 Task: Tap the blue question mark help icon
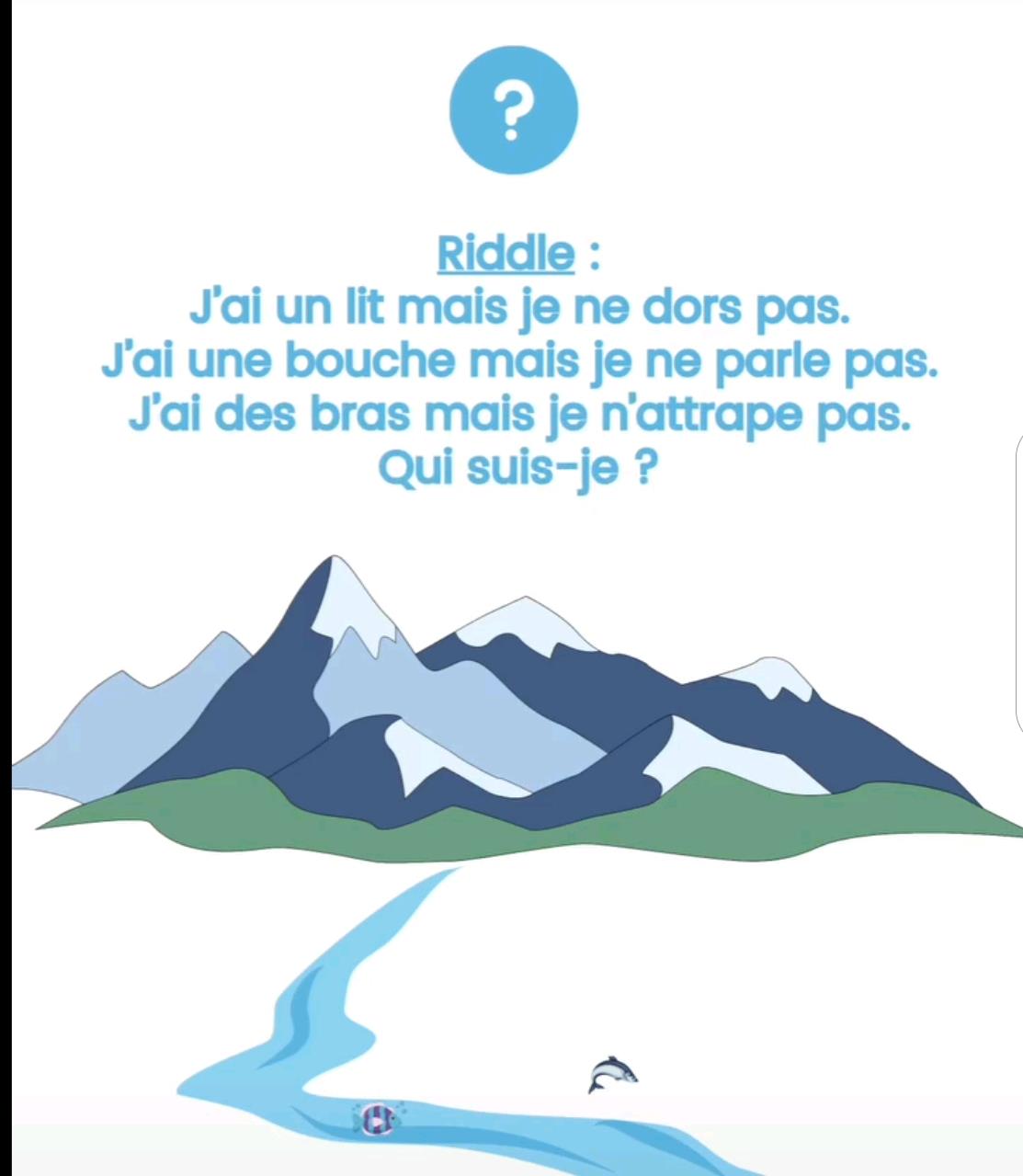[x=513, y=109]
